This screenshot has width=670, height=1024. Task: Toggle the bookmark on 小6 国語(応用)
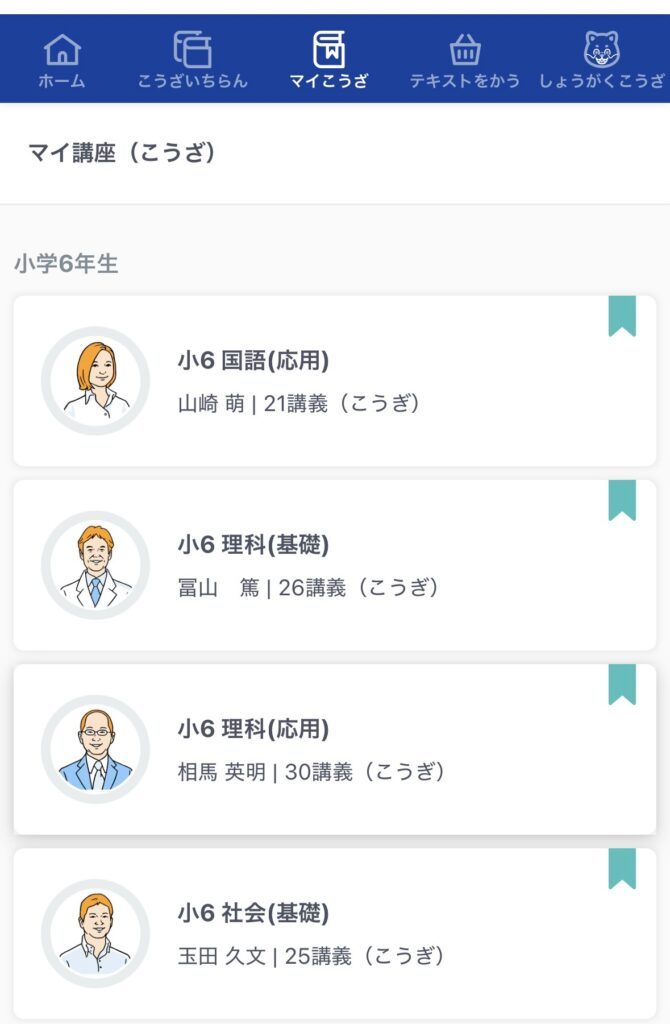[x=622, y=316]
